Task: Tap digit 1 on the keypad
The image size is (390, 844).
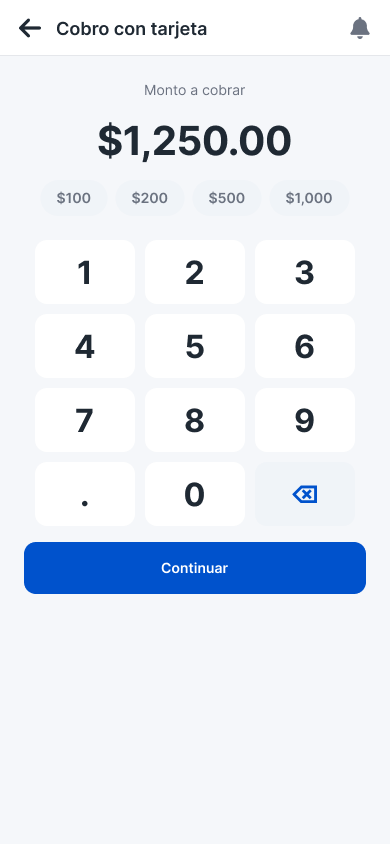Action: tap(85, 272)
